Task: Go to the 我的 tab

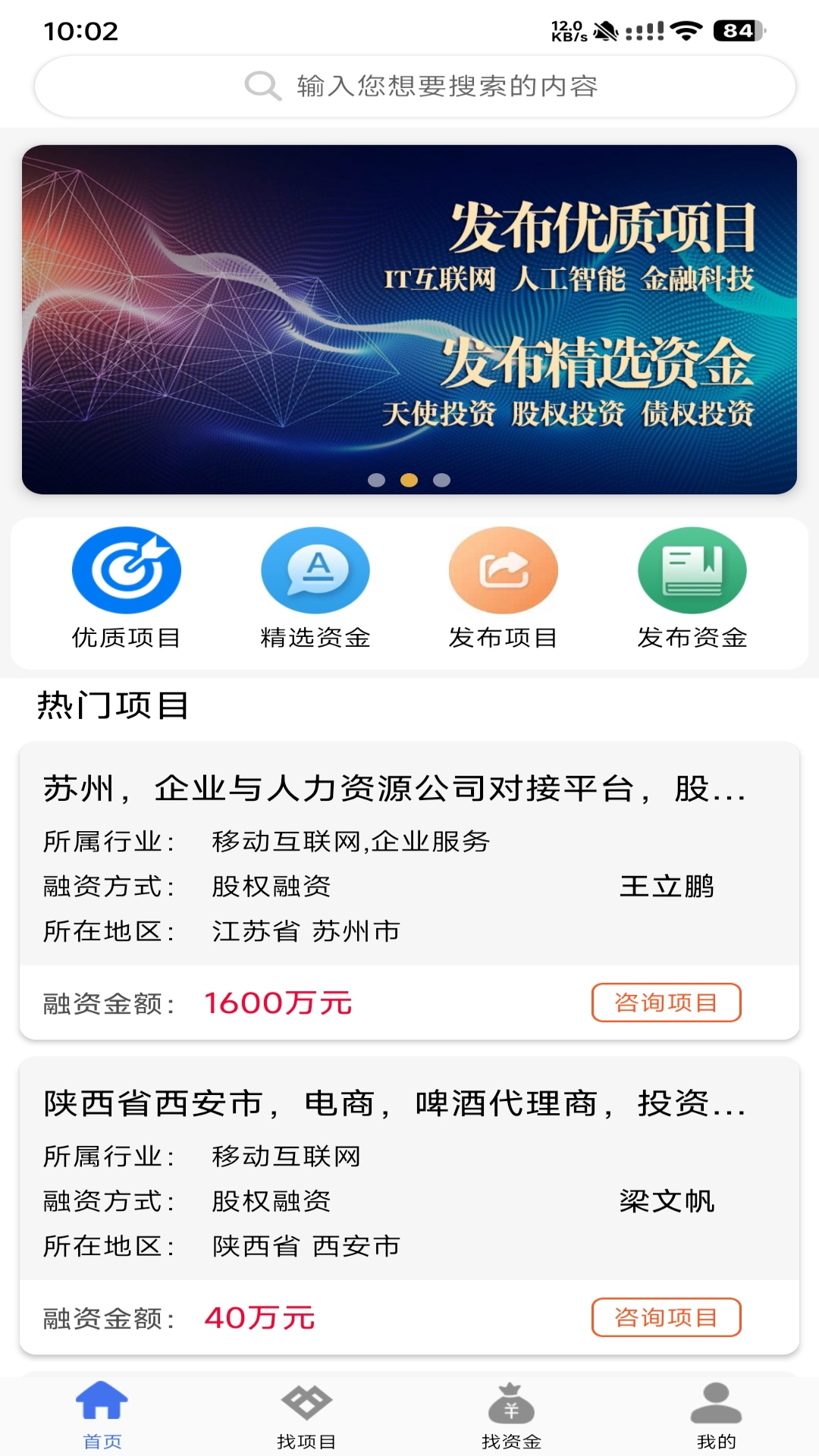Action: (716, 1414)
